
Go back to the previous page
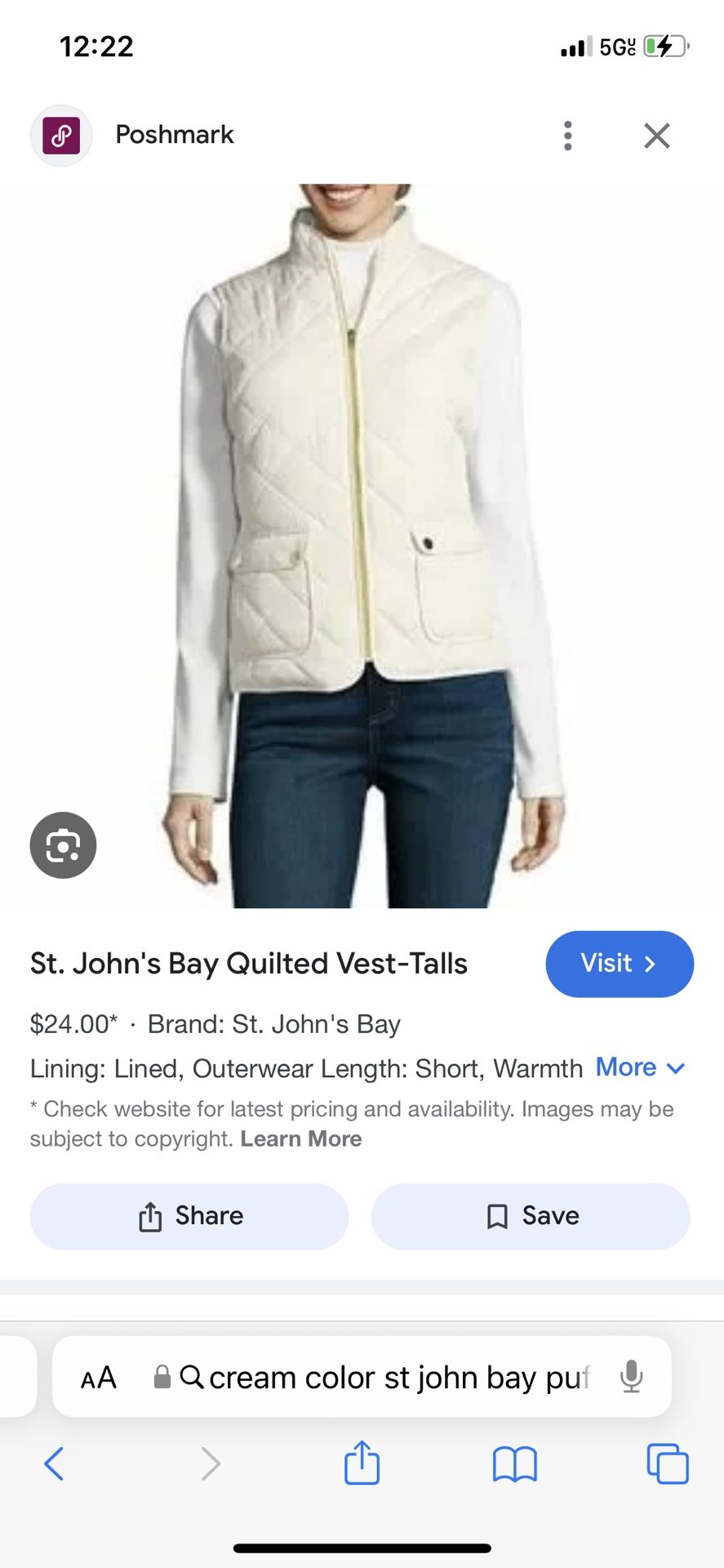(x=54, y=1463)
